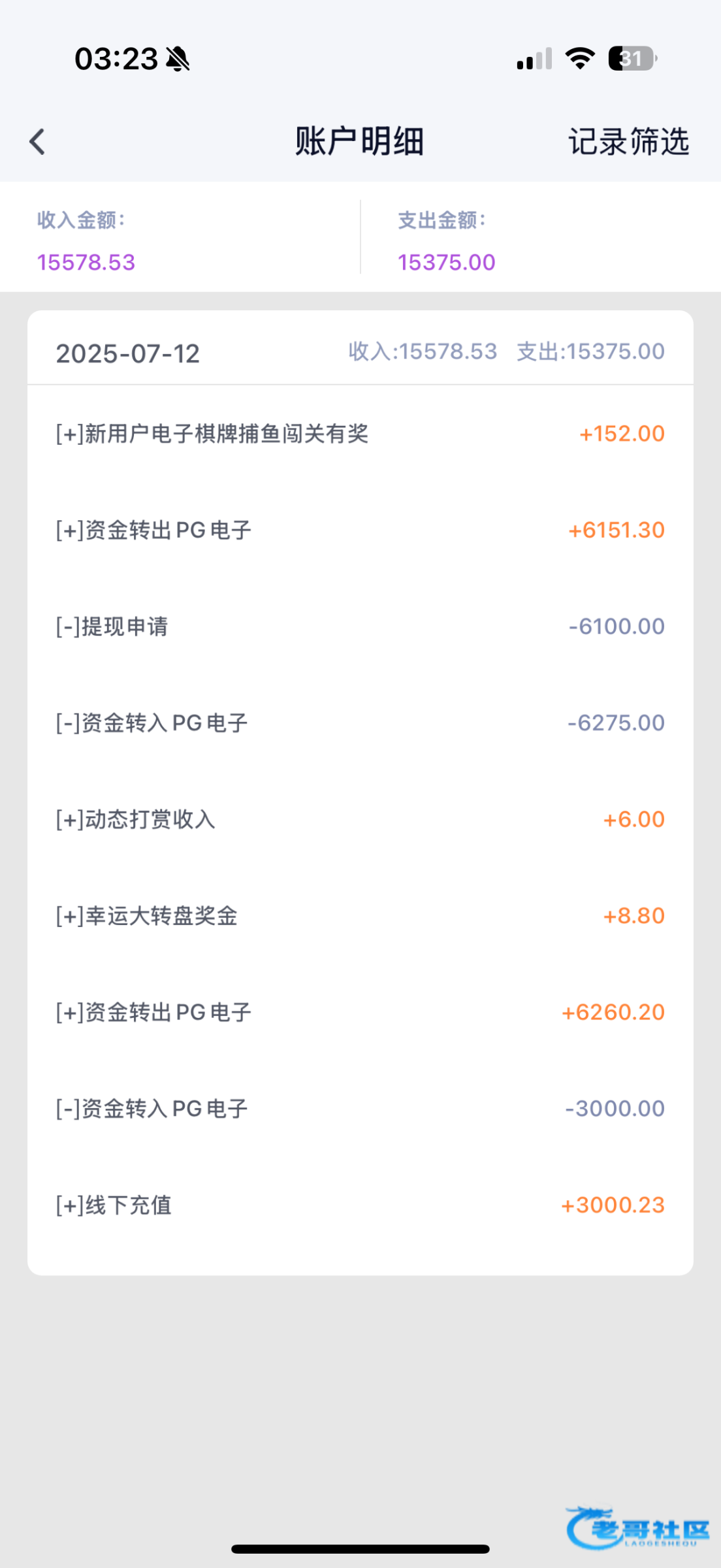Open the 记录筛选 record filter

click(x=628, y=142)
